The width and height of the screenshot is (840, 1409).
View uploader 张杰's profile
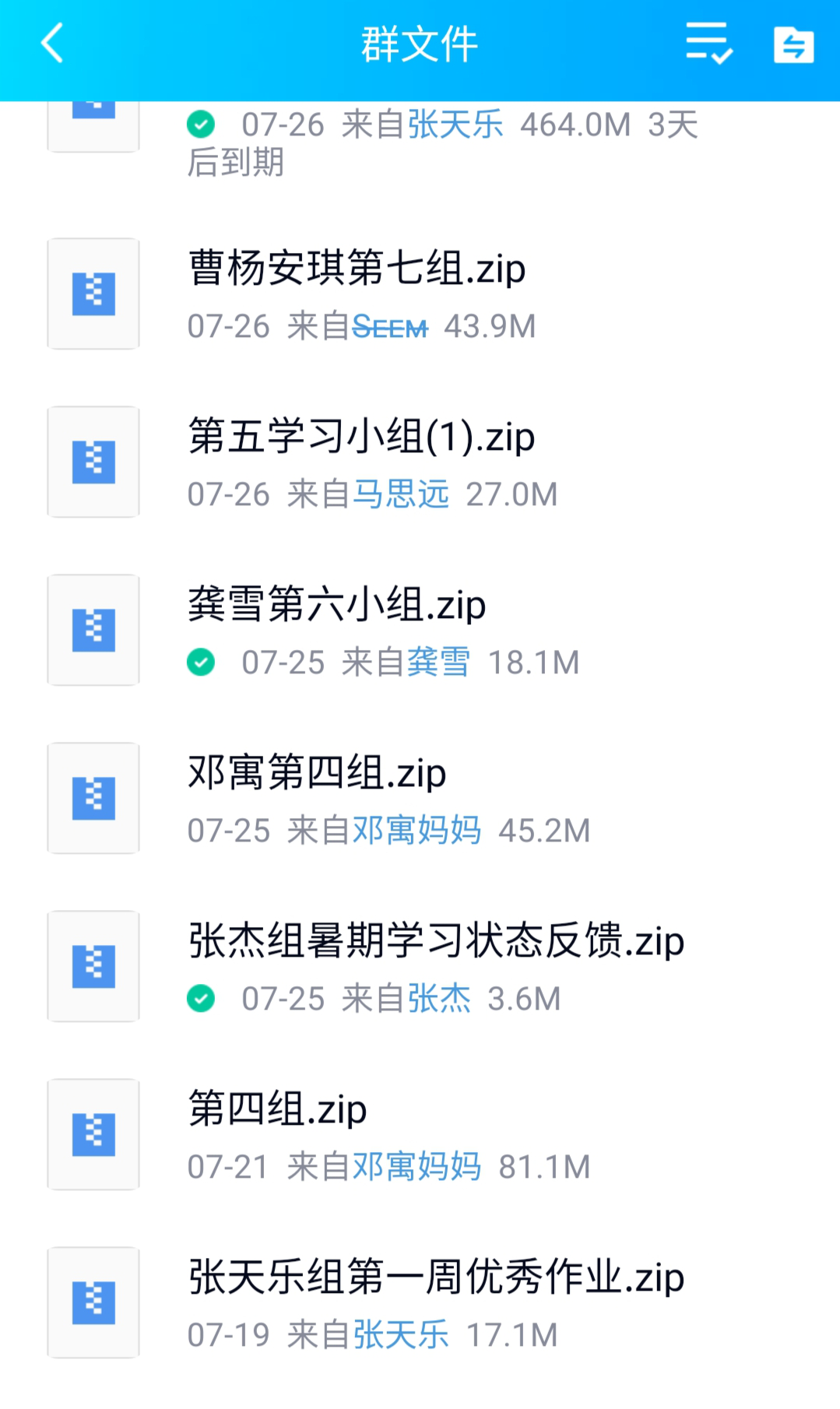pyautogui.click(x=439, y=999)
